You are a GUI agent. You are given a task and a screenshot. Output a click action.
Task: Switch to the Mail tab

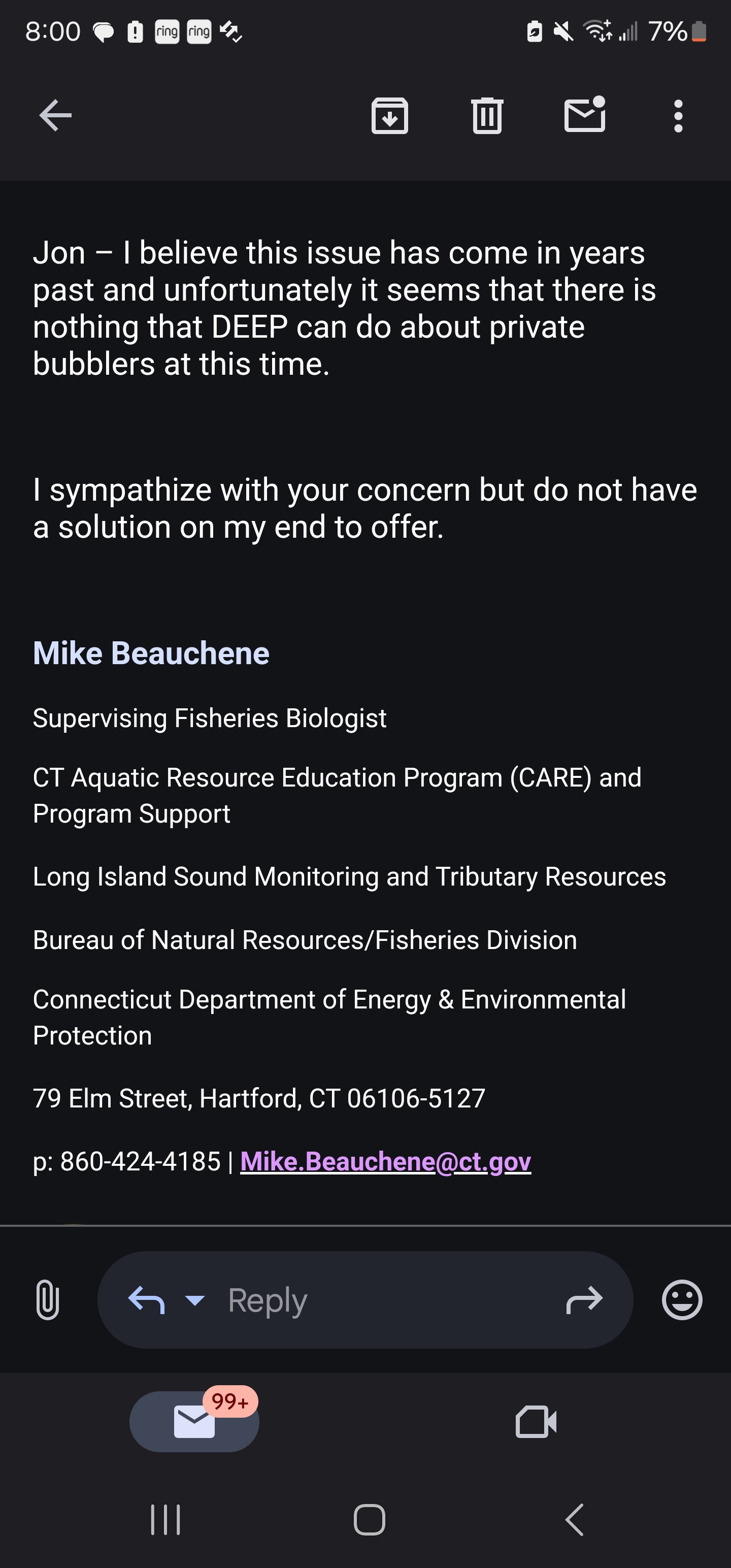(x=194, y=1421)
